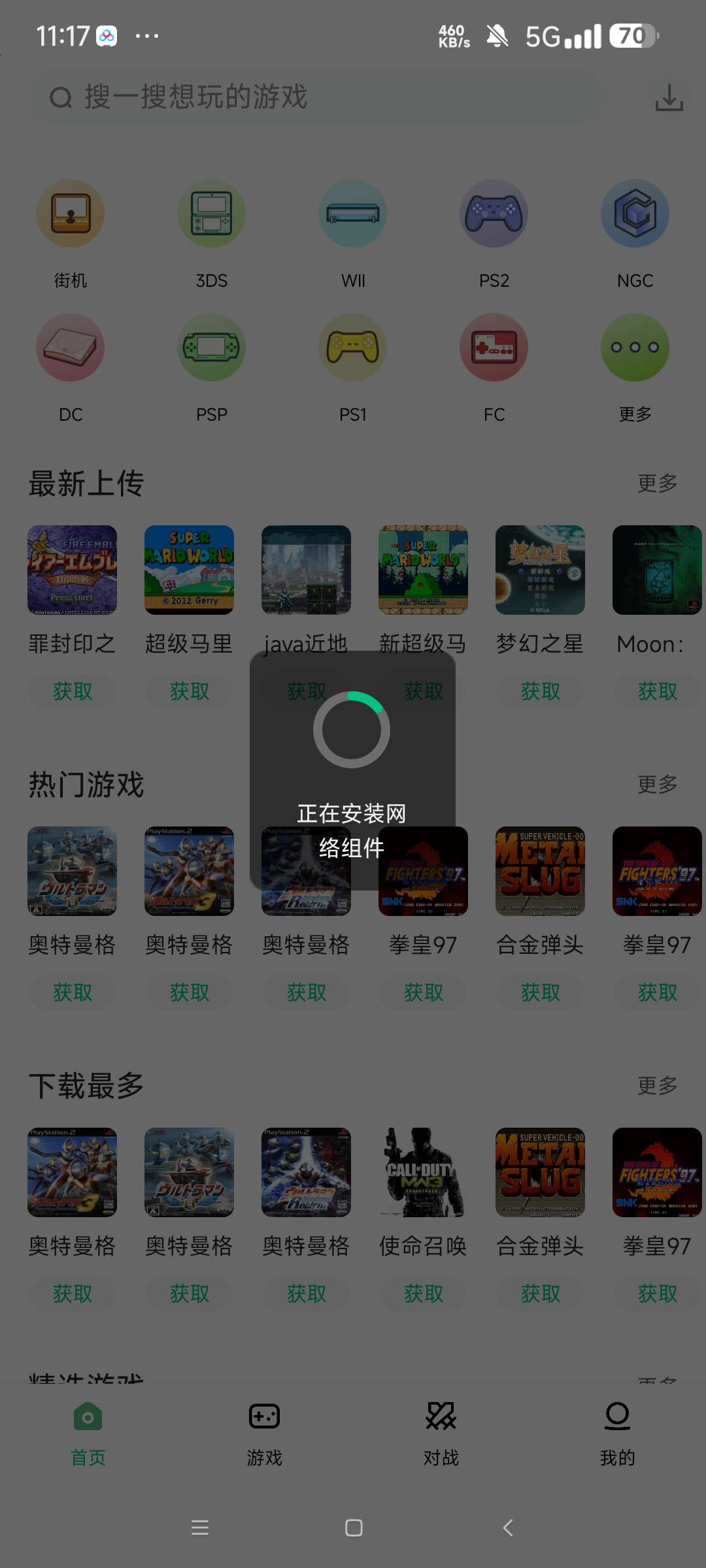Screen dimensions: 706x1568
Task: Get the 梦幻之星 game
Action: point(540,691)
